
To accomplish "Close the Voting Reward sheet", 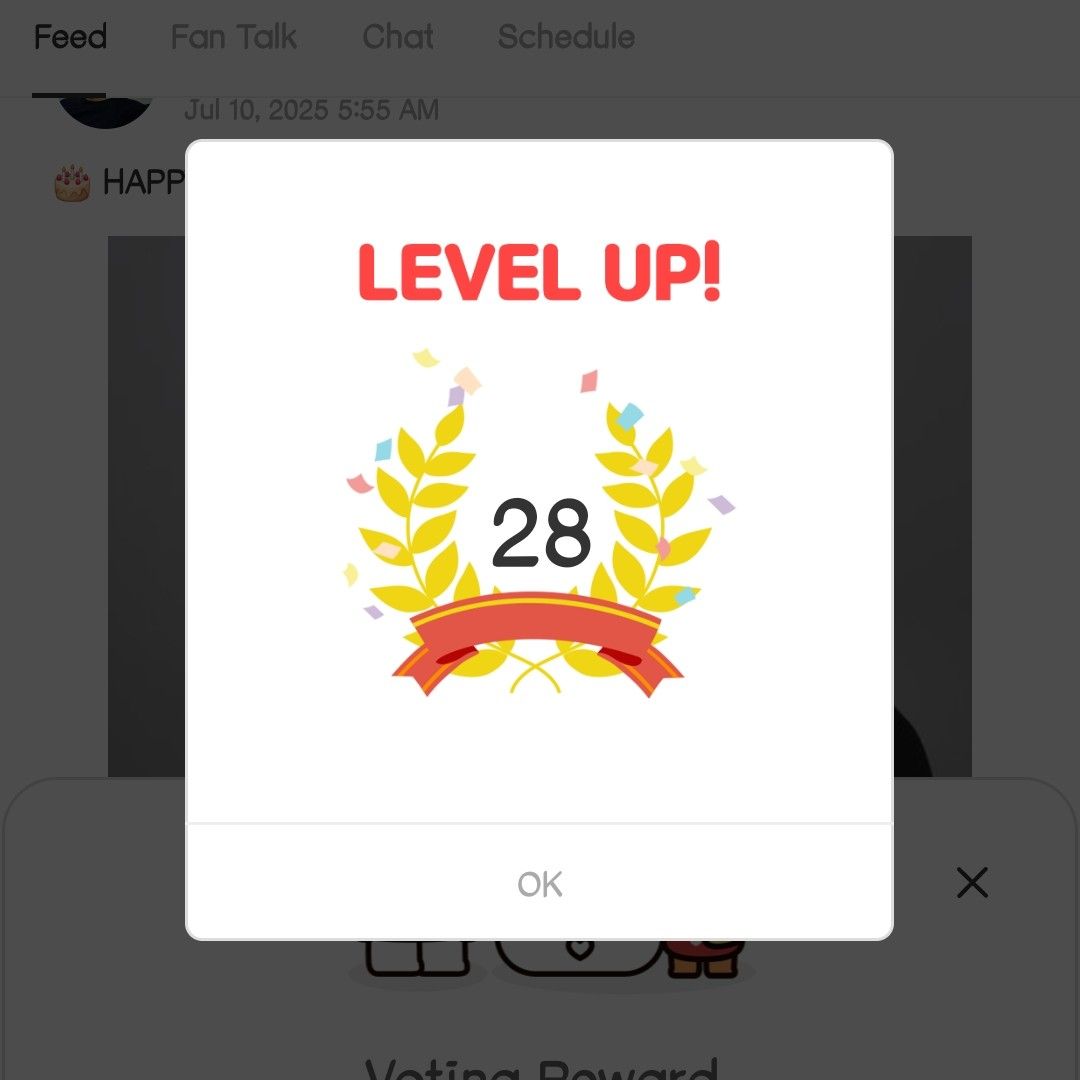I will point(971,882).
